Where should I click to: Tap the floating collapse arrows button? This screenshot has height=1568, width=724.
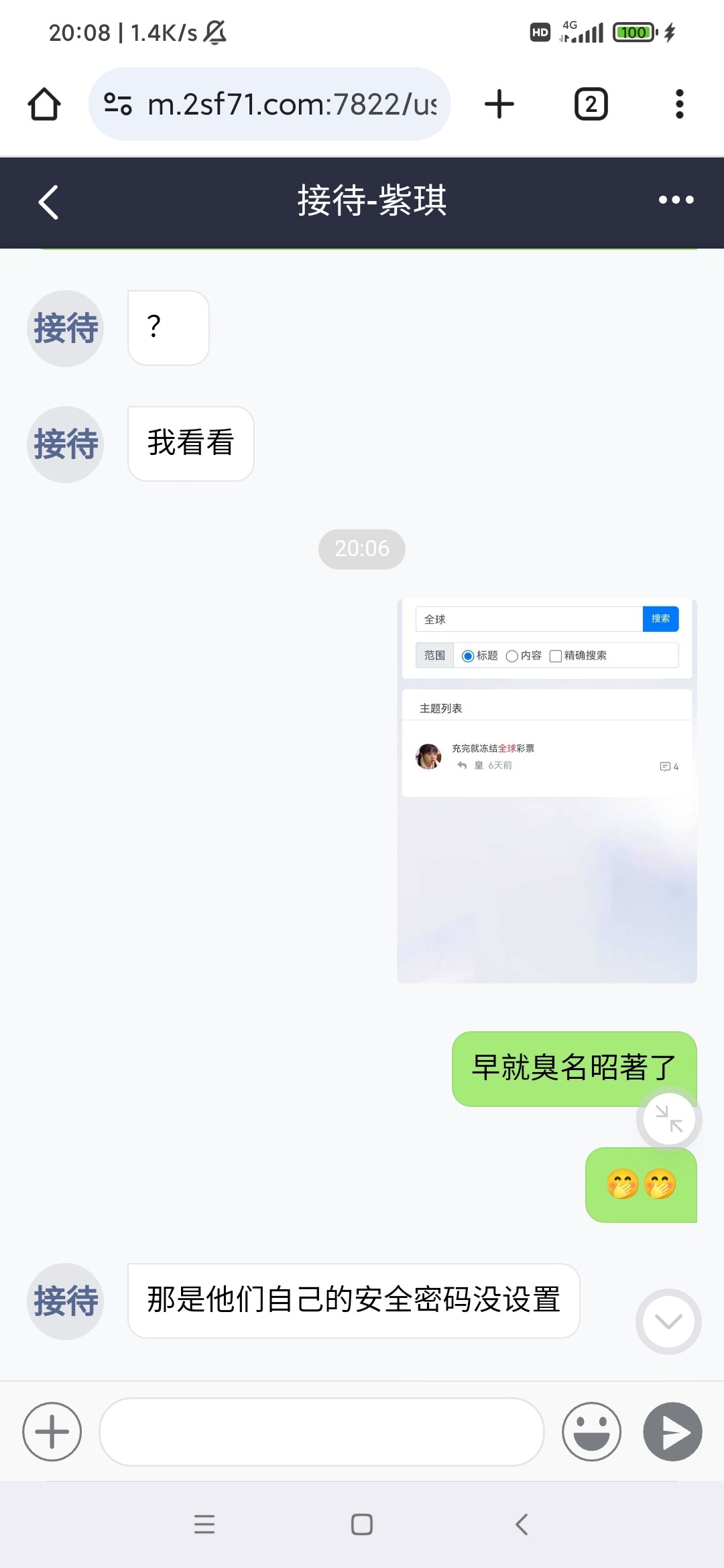[668, 1118]
